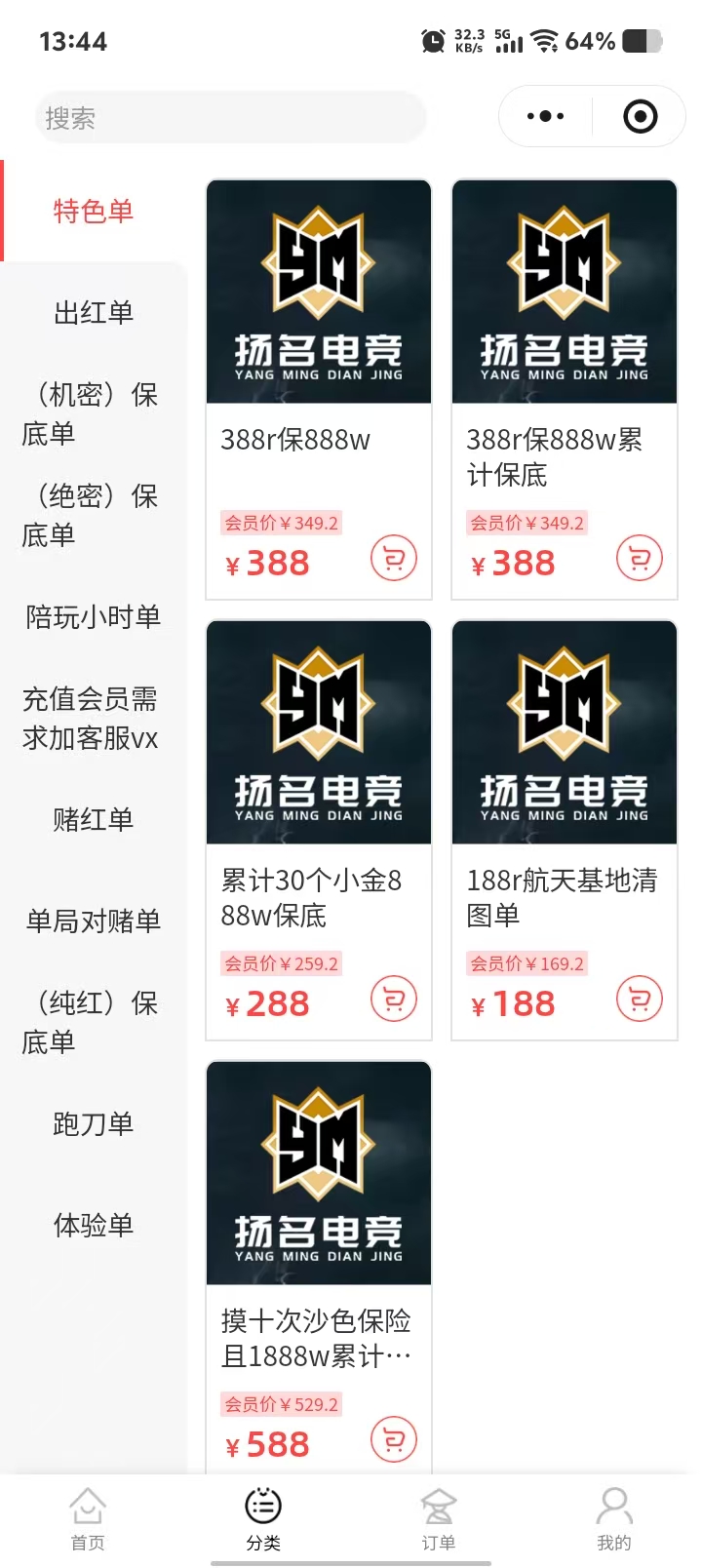Open the 我的 profile tab

614,1518
